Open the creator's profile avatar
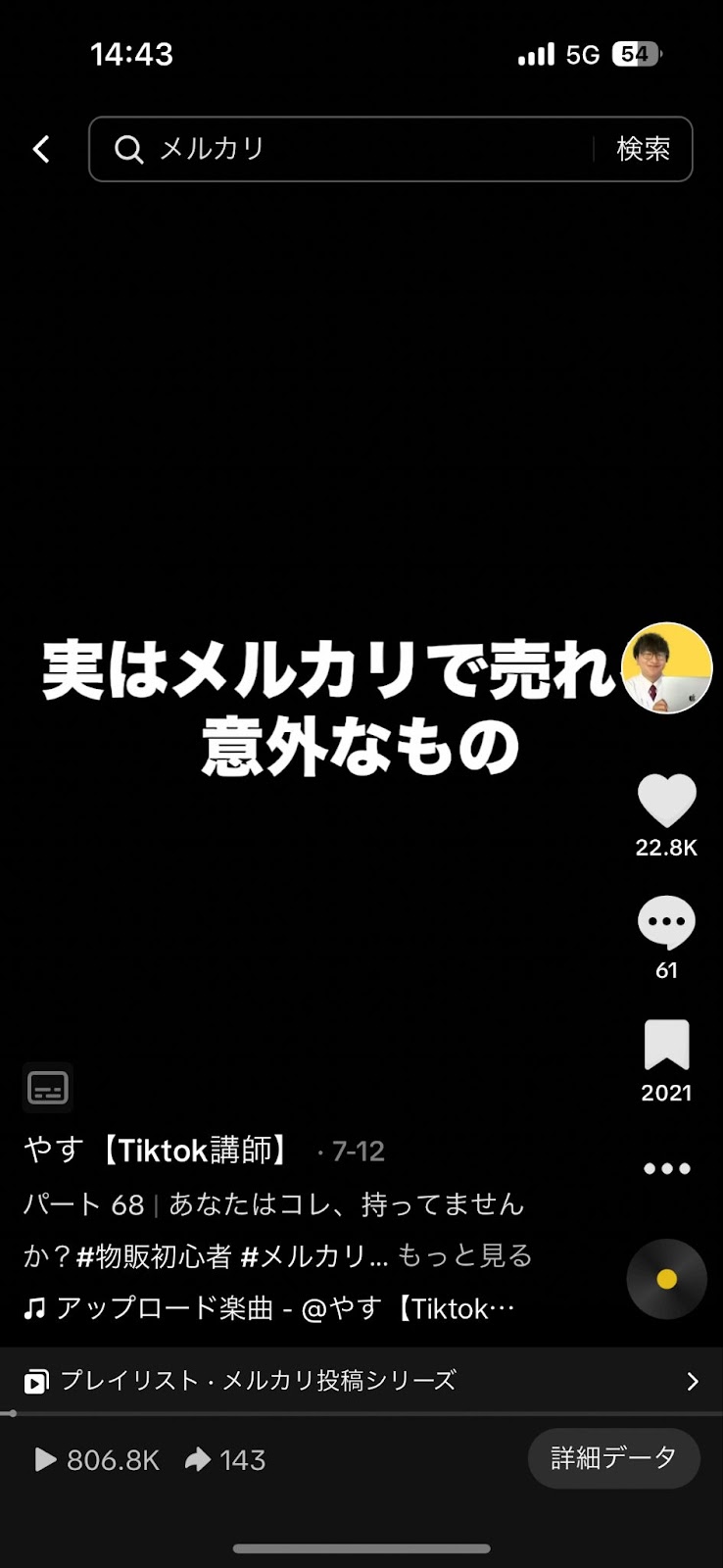This screenshot has width=723, height=1568. (x=666, y=667)
